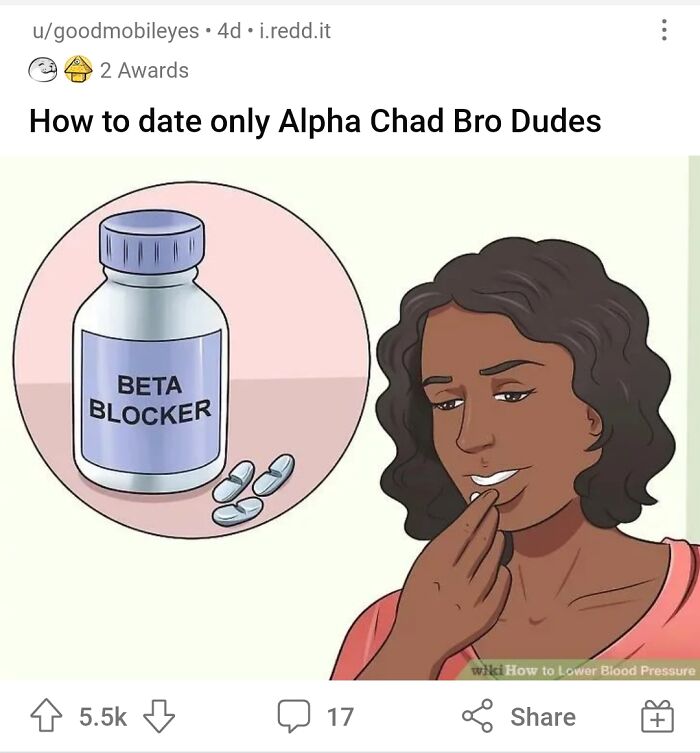Open u/goodmobileyes profile

[x=115, y=31]
